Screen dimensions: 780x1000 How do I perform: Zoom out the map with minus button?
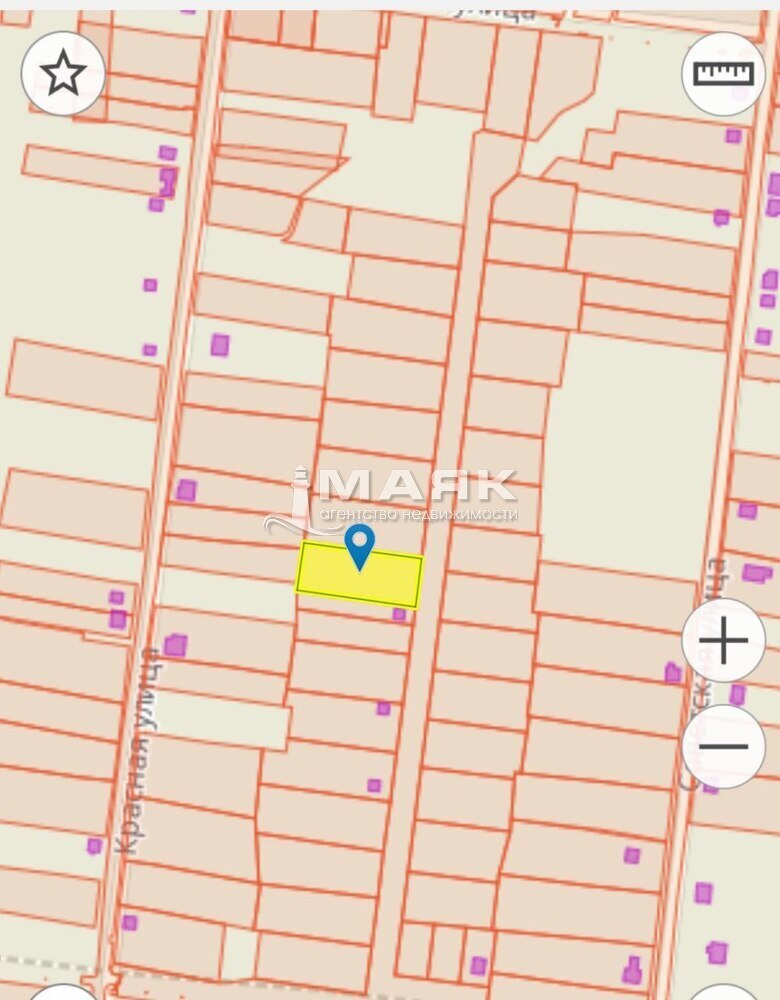pyautogui.click(x=723, y=746)
